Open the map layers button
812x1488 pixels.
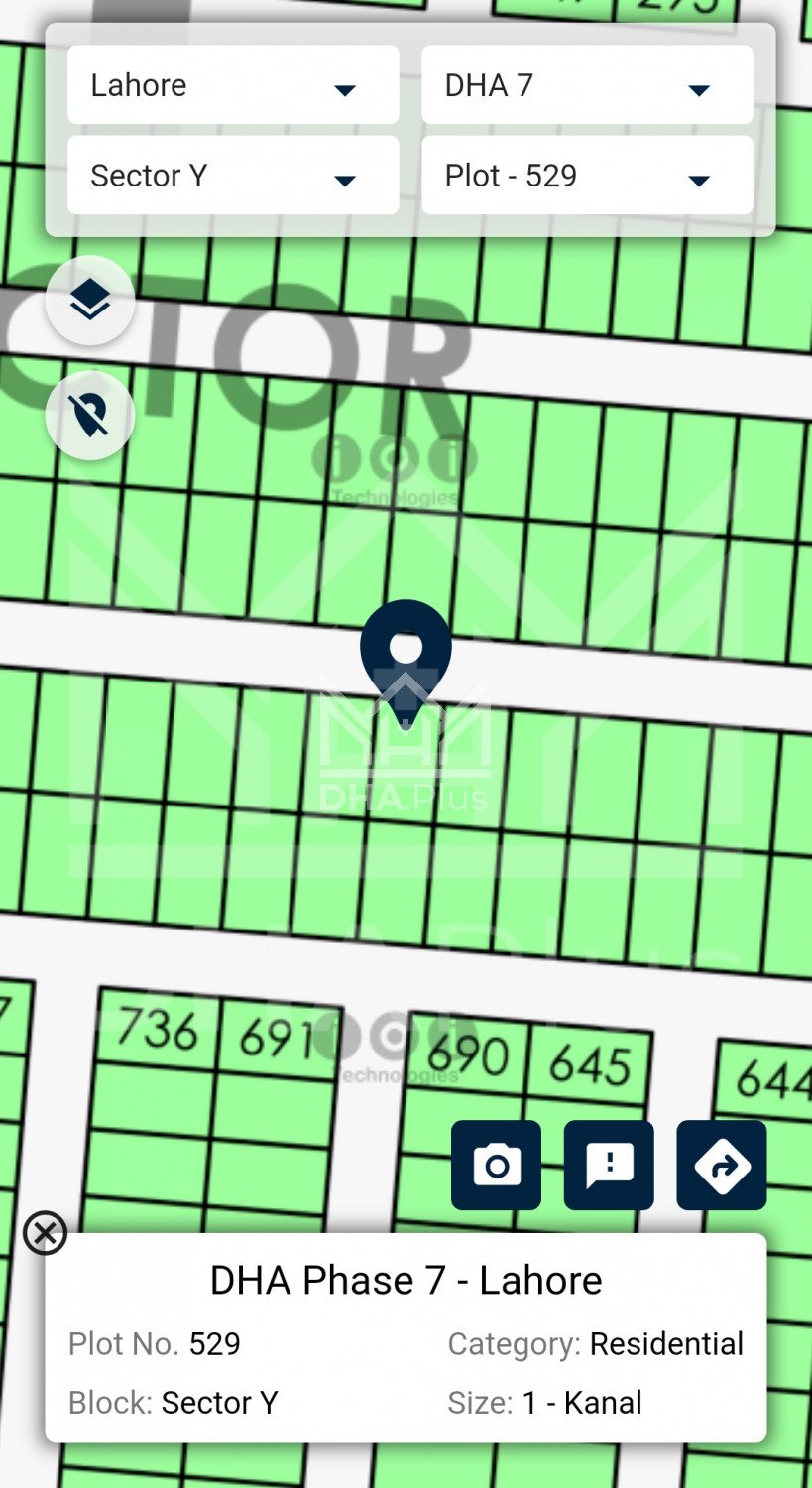pyautogui.click(x=90, y=300)
